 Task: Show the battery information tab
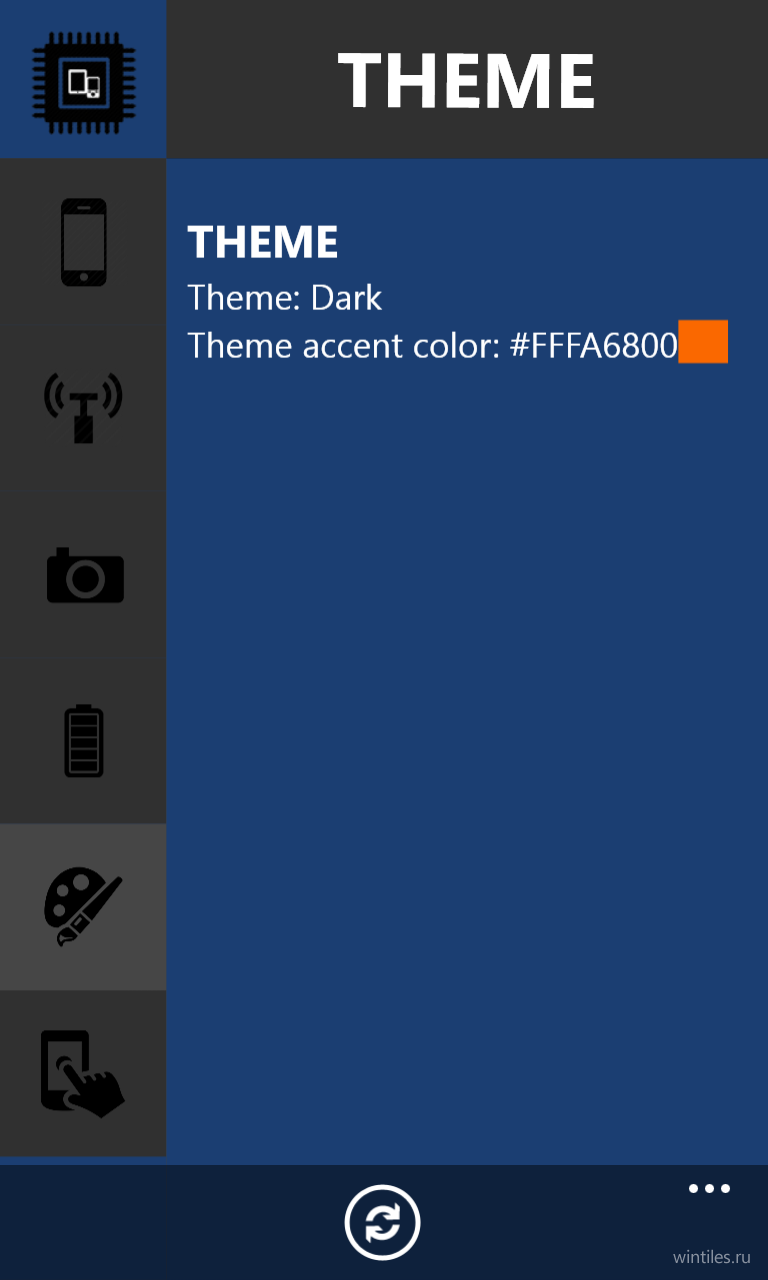83,741
